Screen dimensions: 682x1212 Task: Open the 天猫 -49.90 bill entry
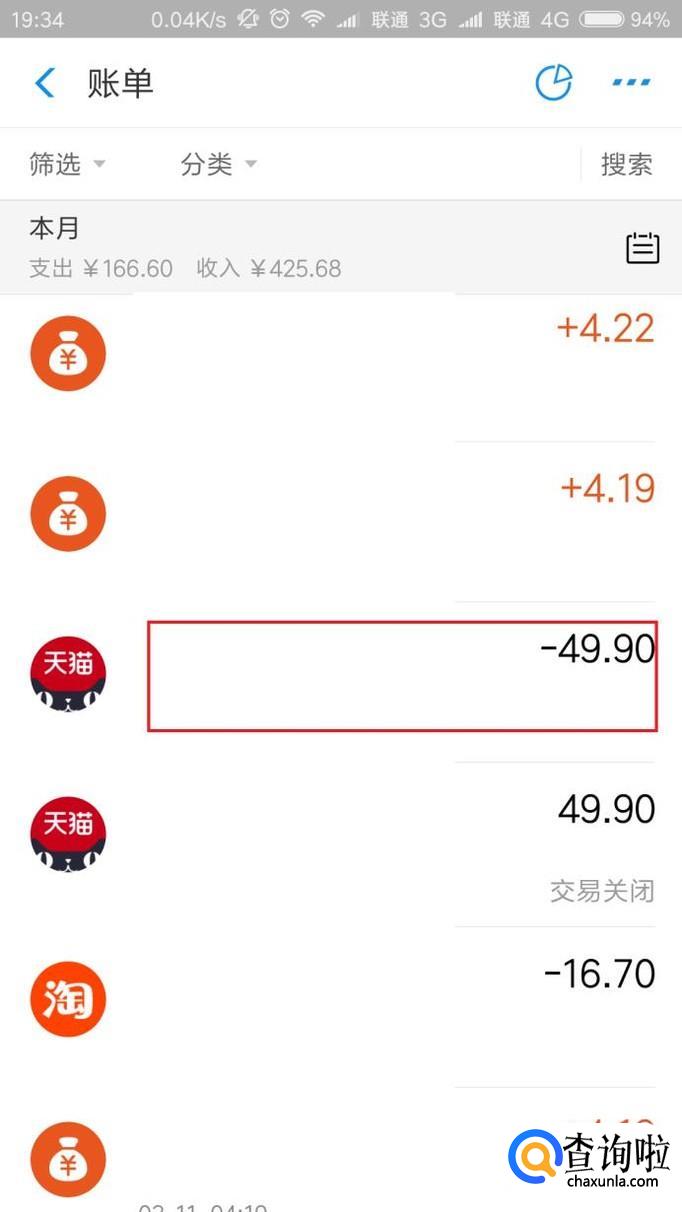coord(400,676)
